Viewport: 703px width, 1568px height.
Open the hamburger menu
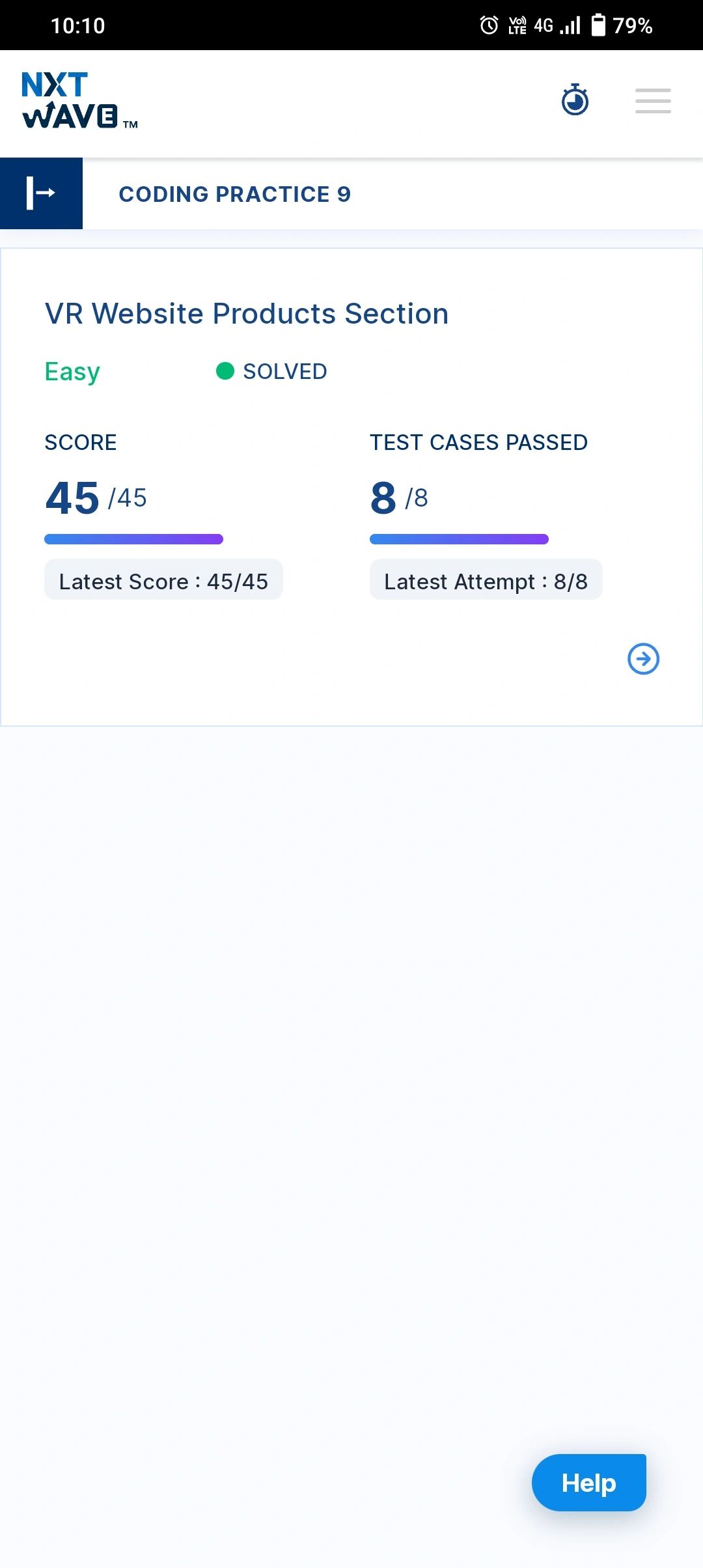coord(652,101)
